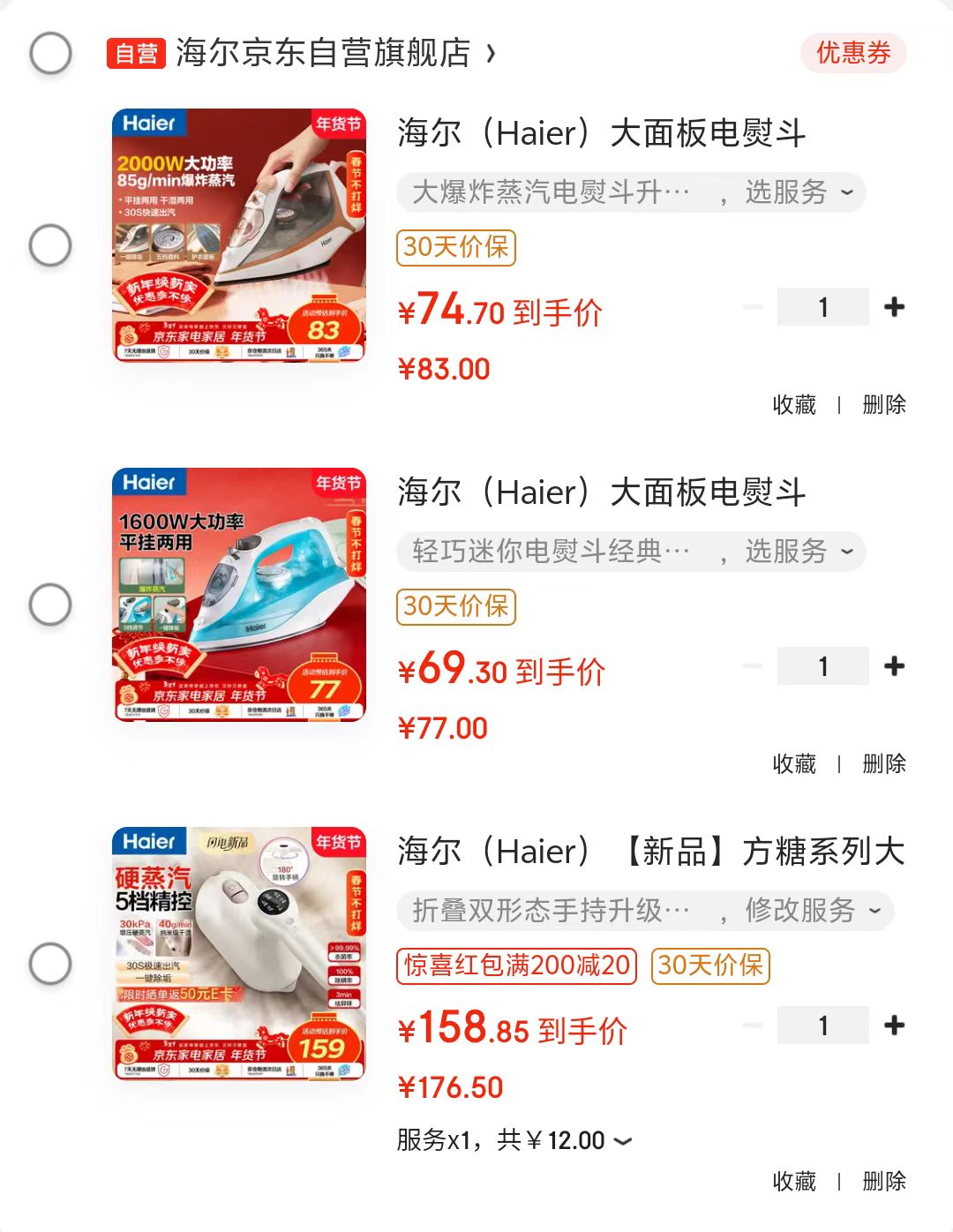953x1232 pixels.
Task: Increase quantity of the ¥74.70 iron
Action: click(894, 307)
